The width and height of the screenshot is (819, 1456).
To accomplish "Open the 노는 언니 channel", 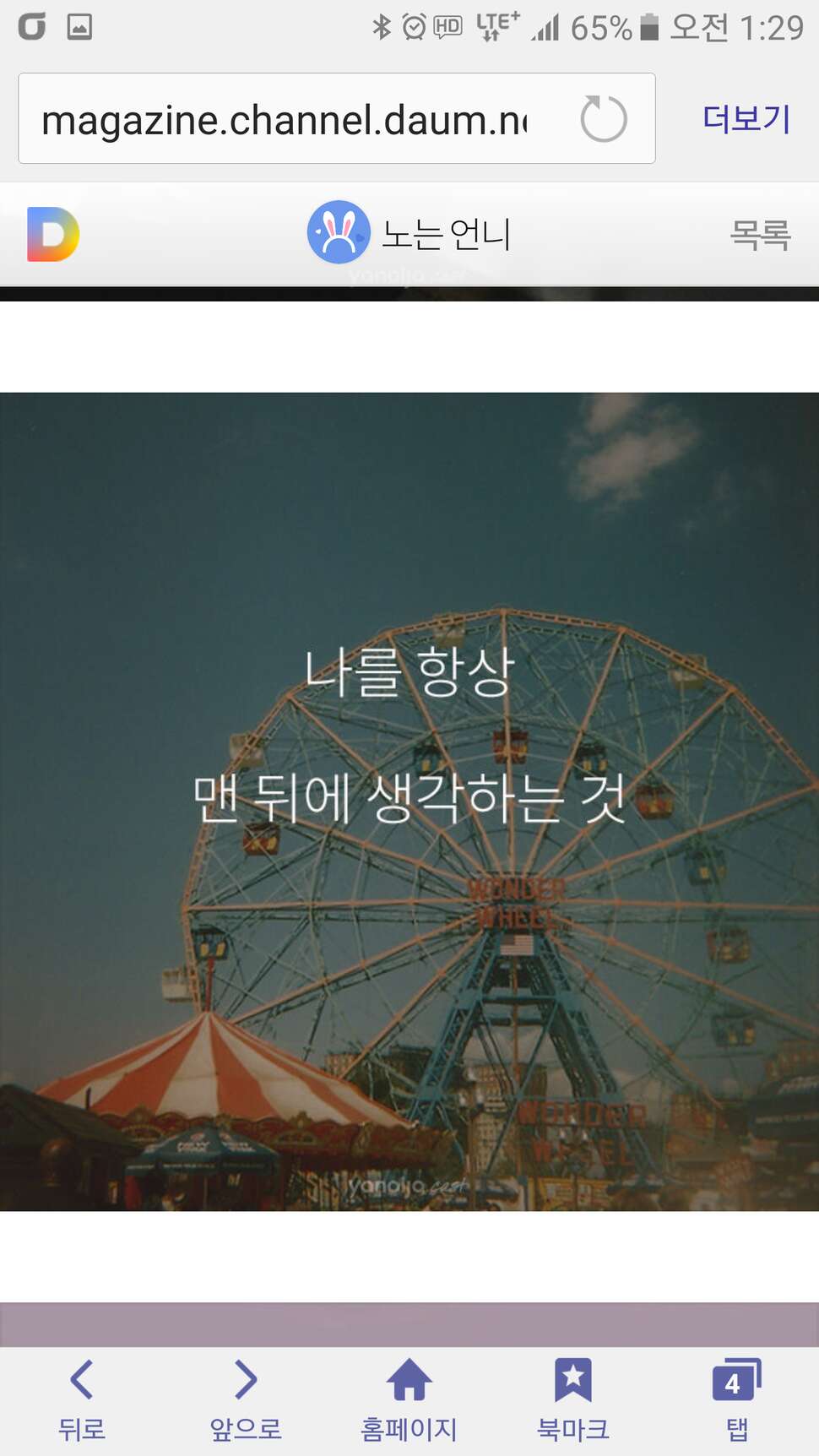I will 409,233.
